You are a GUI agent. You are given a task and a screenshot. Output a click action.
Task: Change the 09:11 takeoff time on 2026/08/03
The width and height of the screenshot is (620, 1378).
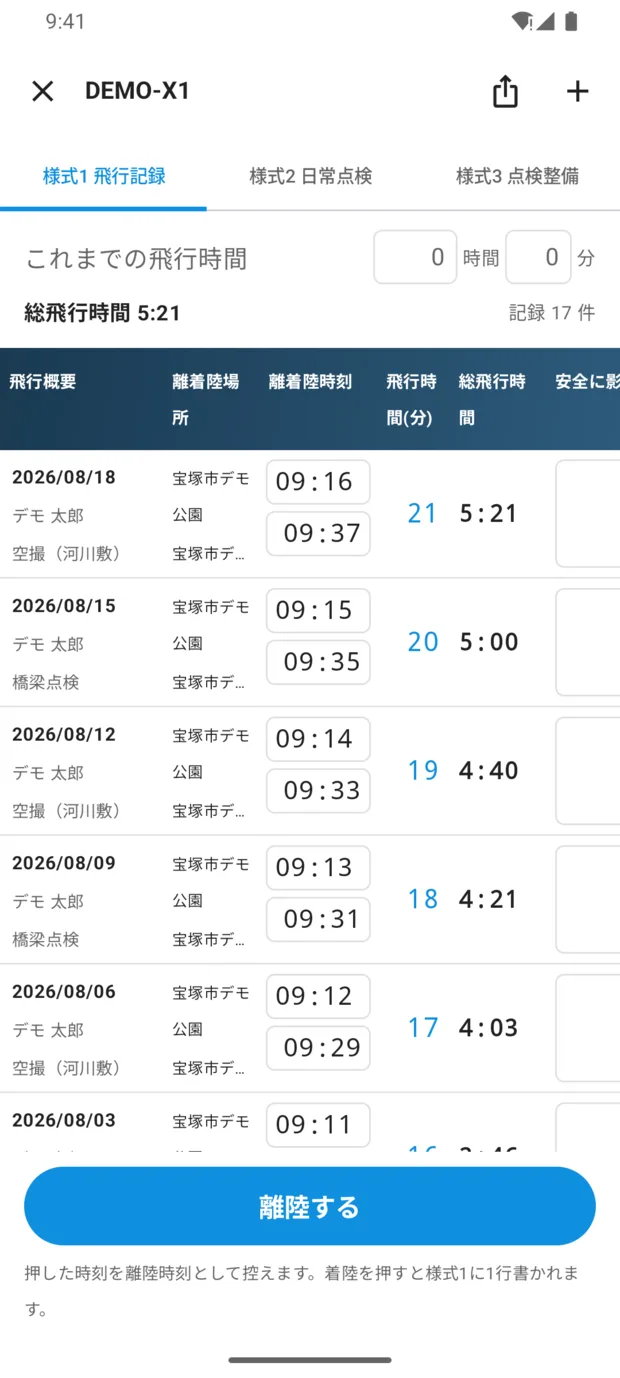click(x=318, y=1125)
